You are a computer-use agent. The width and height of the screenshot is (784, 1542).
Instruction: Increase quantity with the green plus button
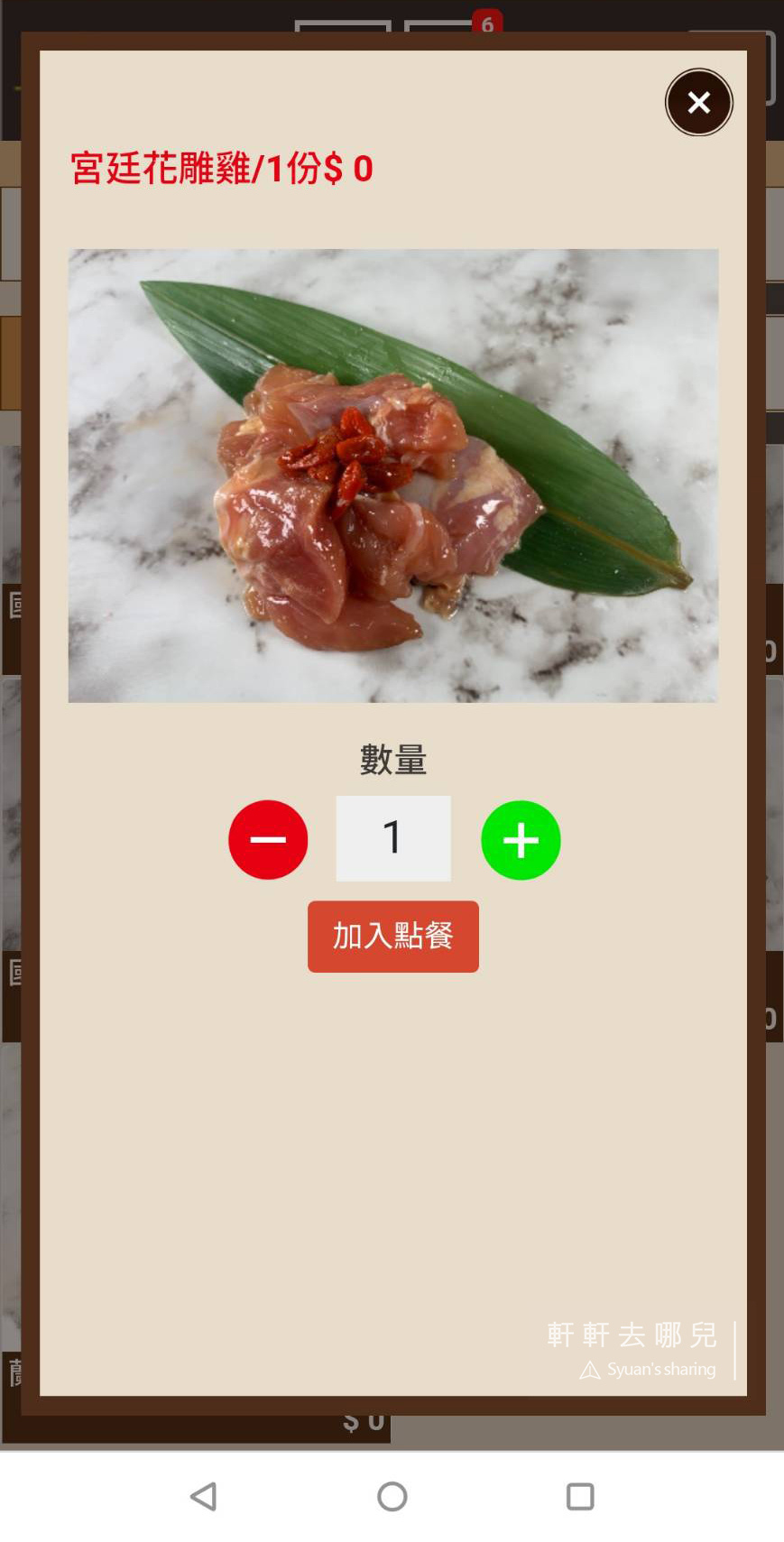521,839
